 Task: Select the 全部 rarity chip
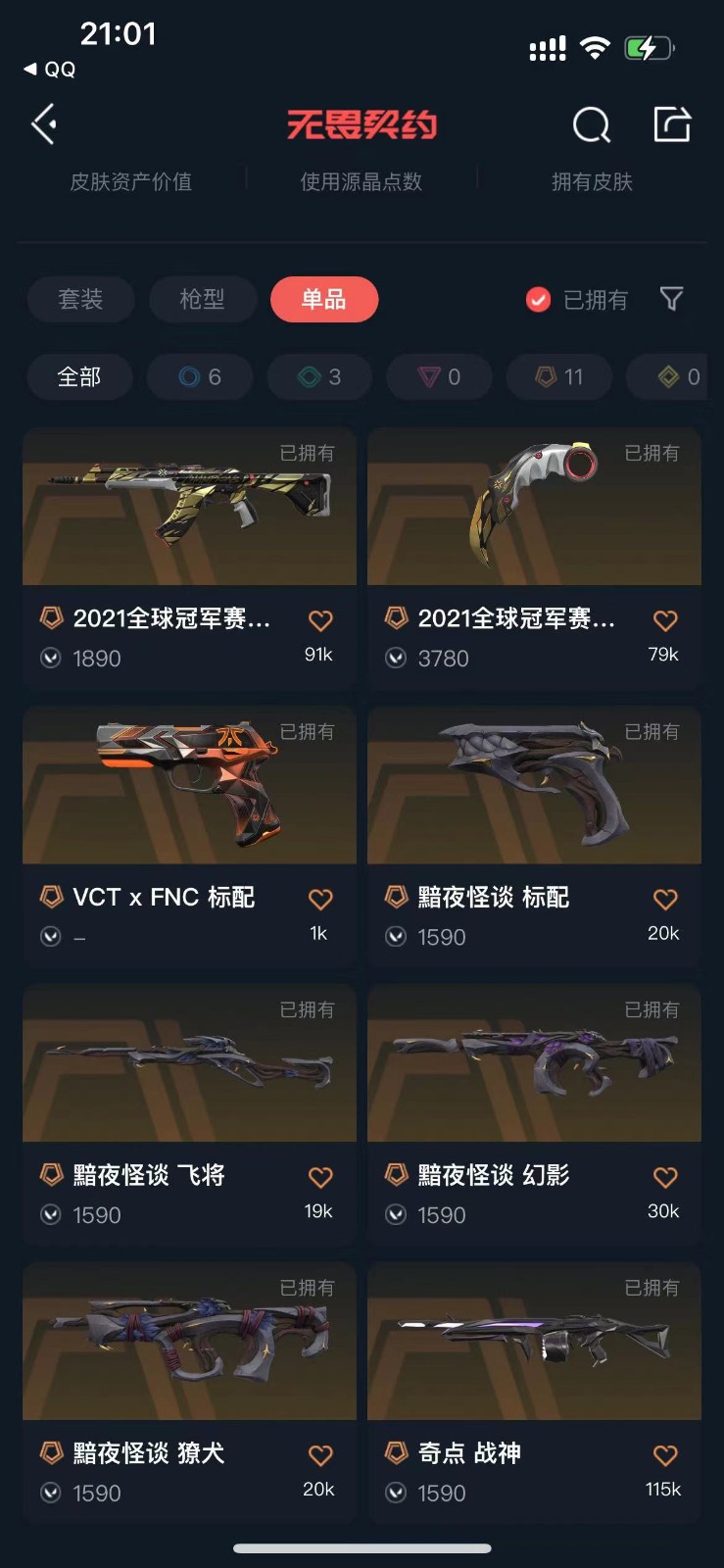point(79,377)
